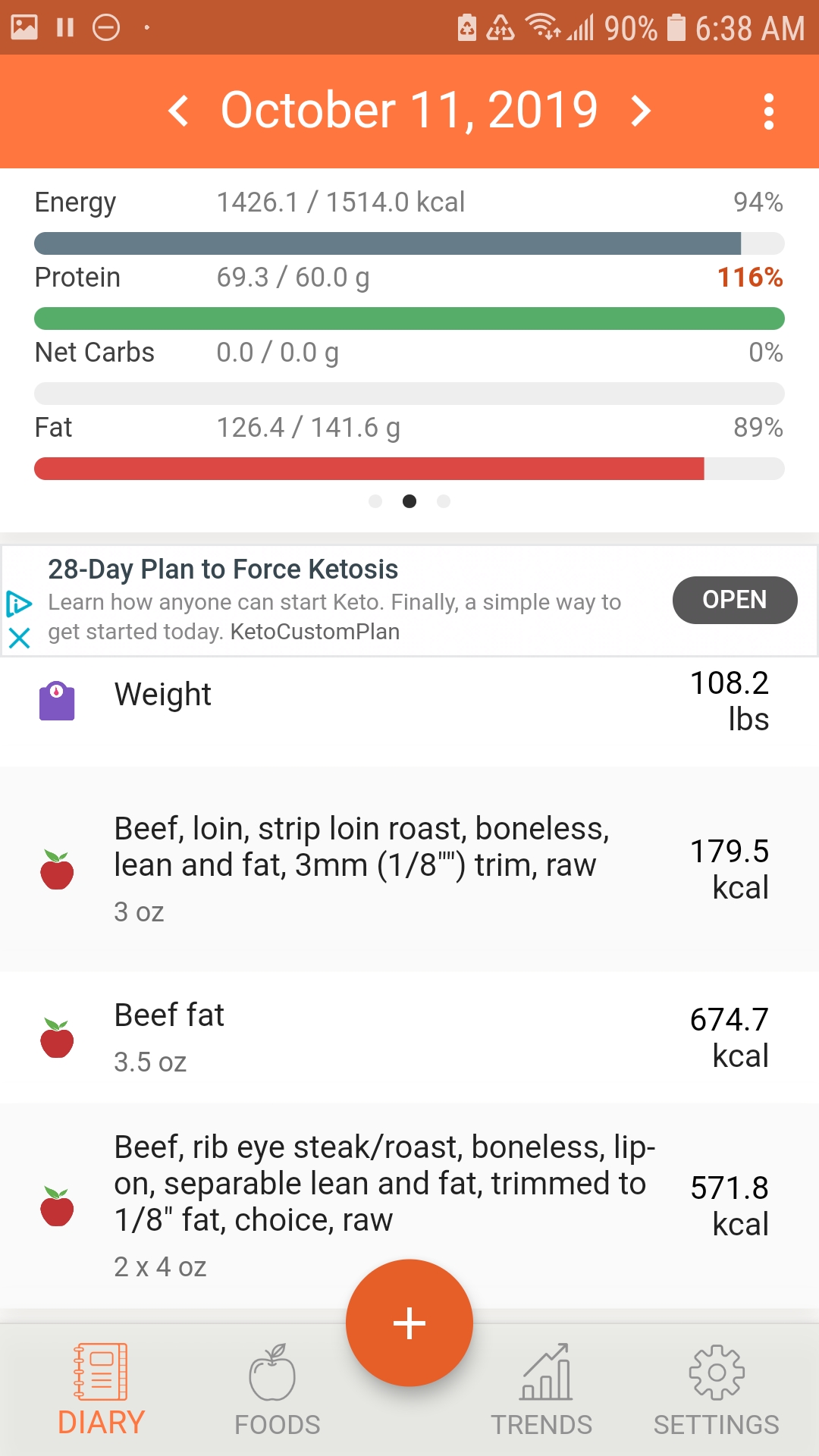Open the Beef rib eye steak entry
819x1456 pixels.
(409, 1206)
